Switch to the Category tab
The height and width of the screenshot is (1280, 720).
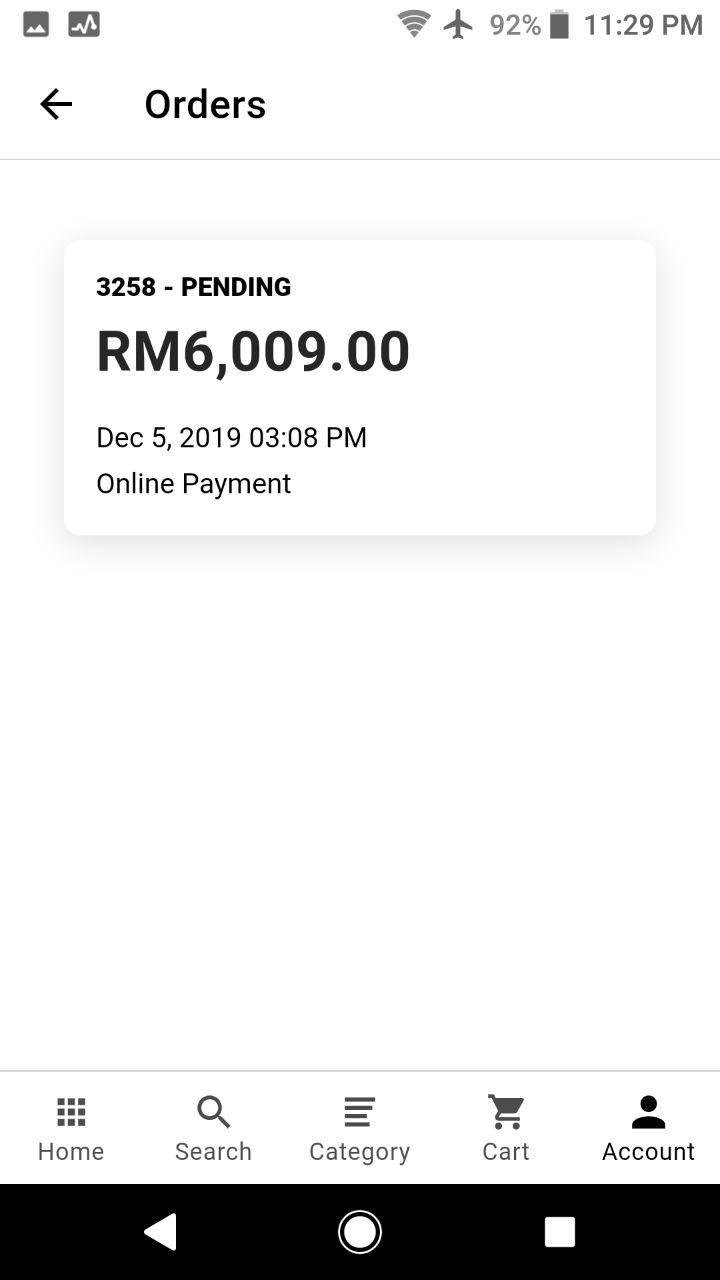pos(359,1128)
